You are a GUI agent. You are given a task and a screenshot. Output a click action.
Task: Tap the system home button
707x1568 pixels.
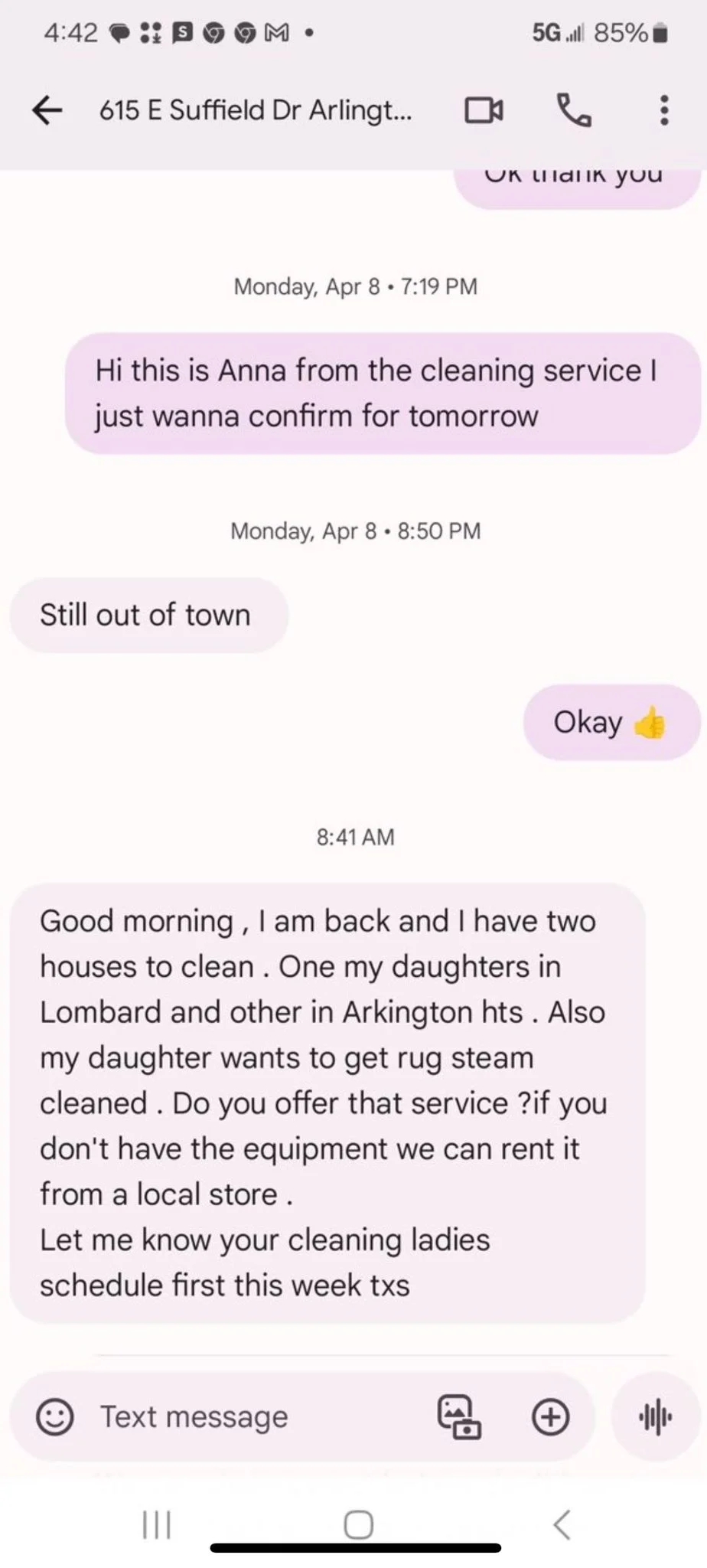pos(358,1524)
